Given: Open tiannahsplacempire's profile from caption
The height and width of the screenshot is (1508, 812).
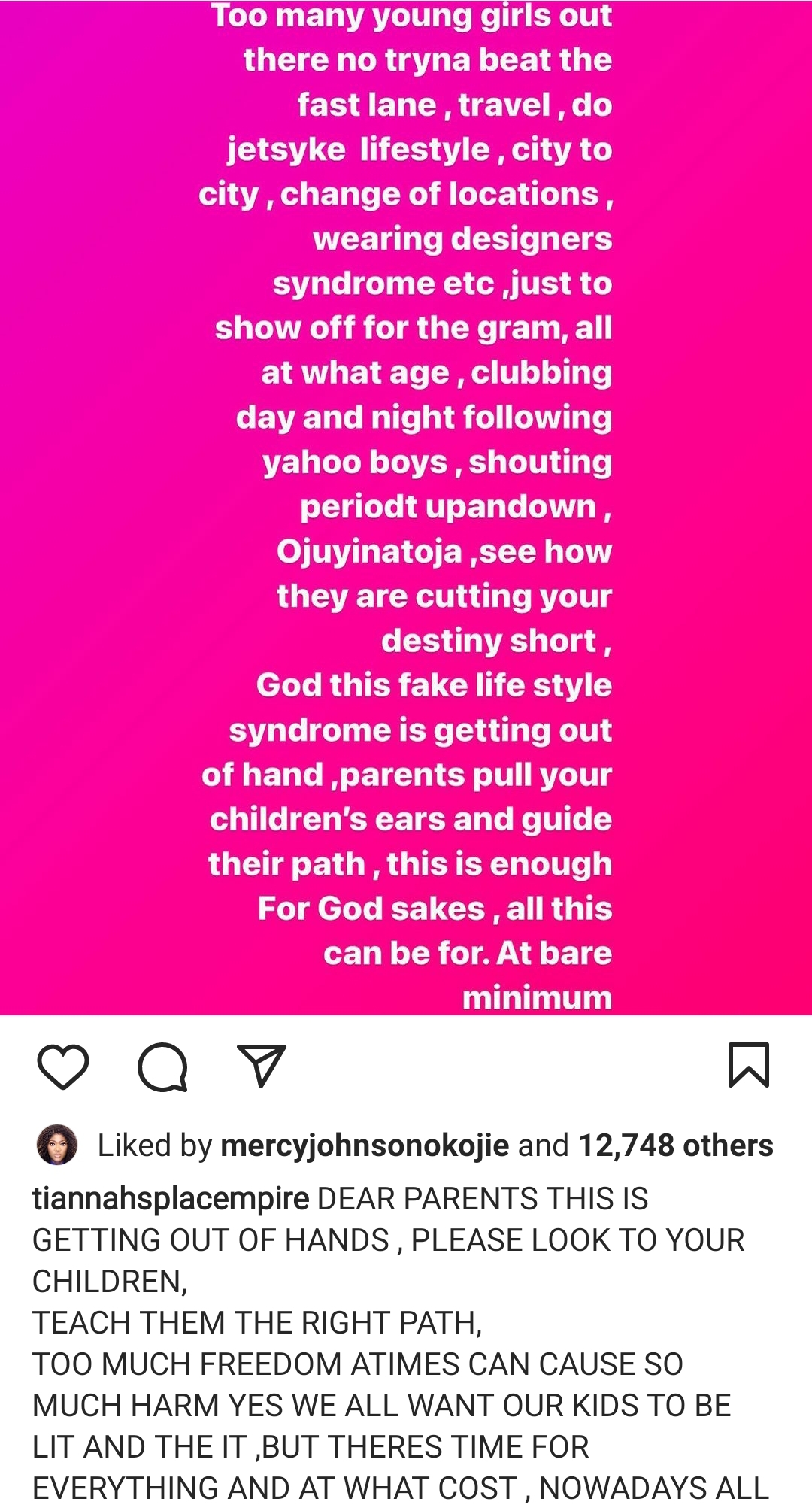Looking at the screenshot, I should [171, 1199].
